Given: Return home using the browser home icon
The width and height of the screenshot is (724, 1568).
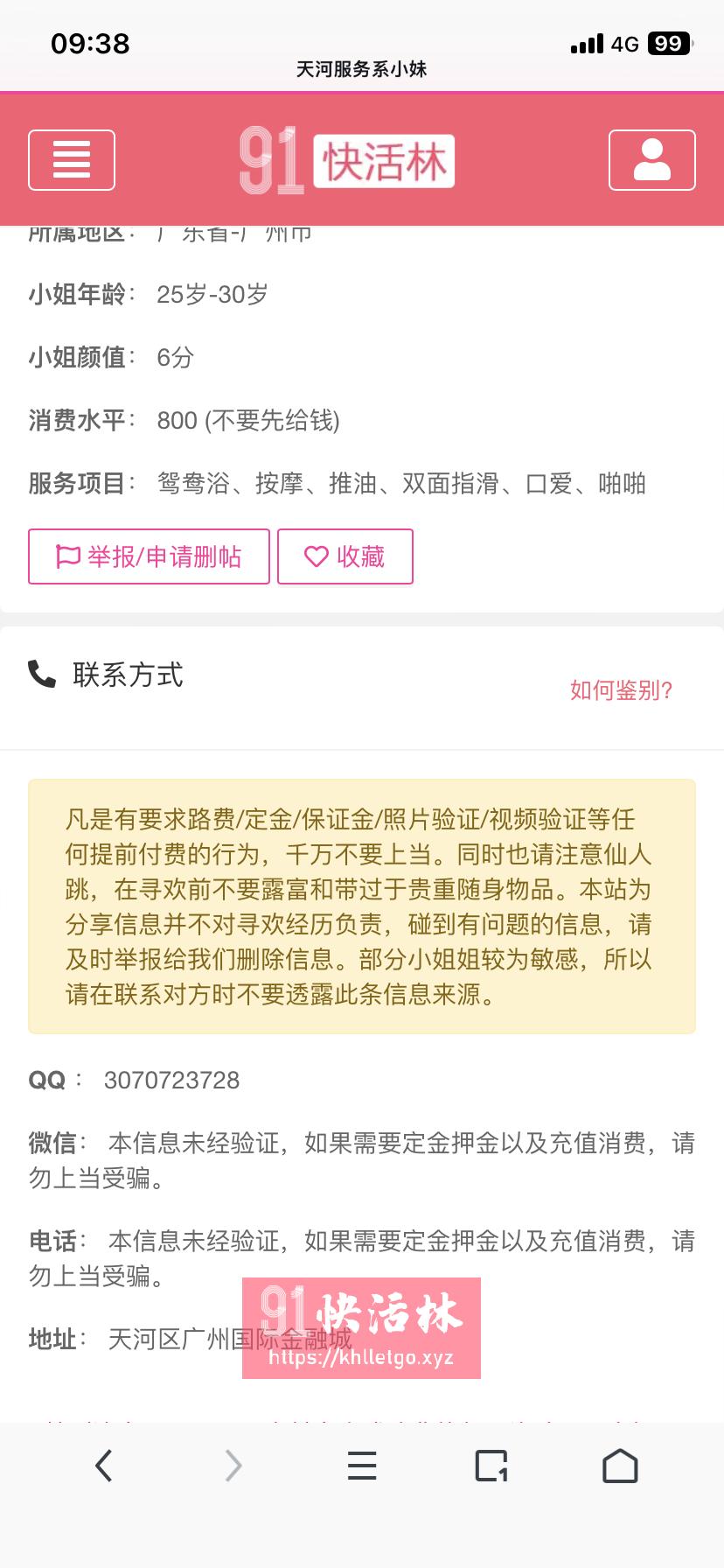Looking at the screenshot, I should coord(620,1466).
